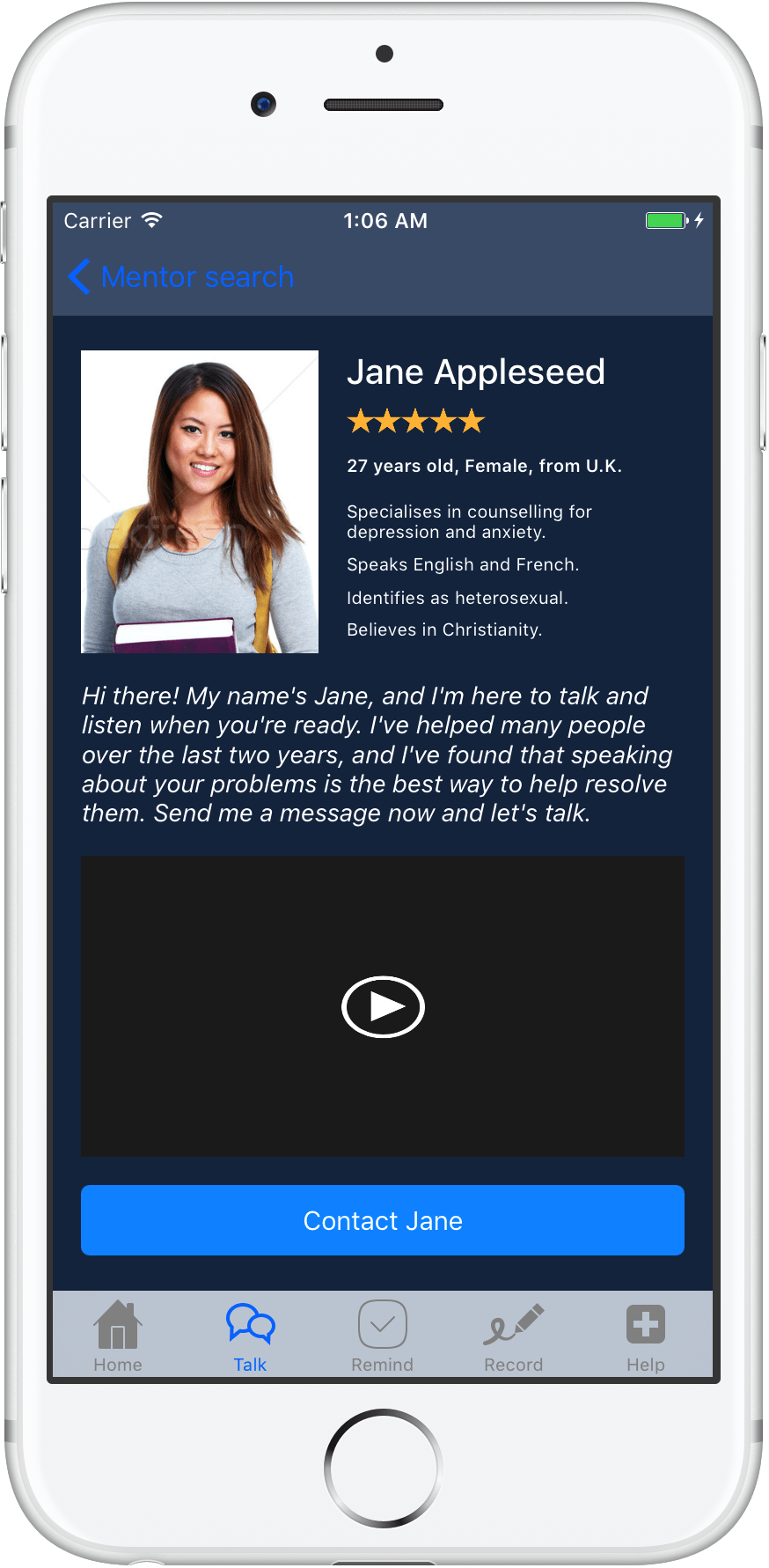Go back to Mentor search
This screenshot has height=1568, width=769.
tap(180, 276)
